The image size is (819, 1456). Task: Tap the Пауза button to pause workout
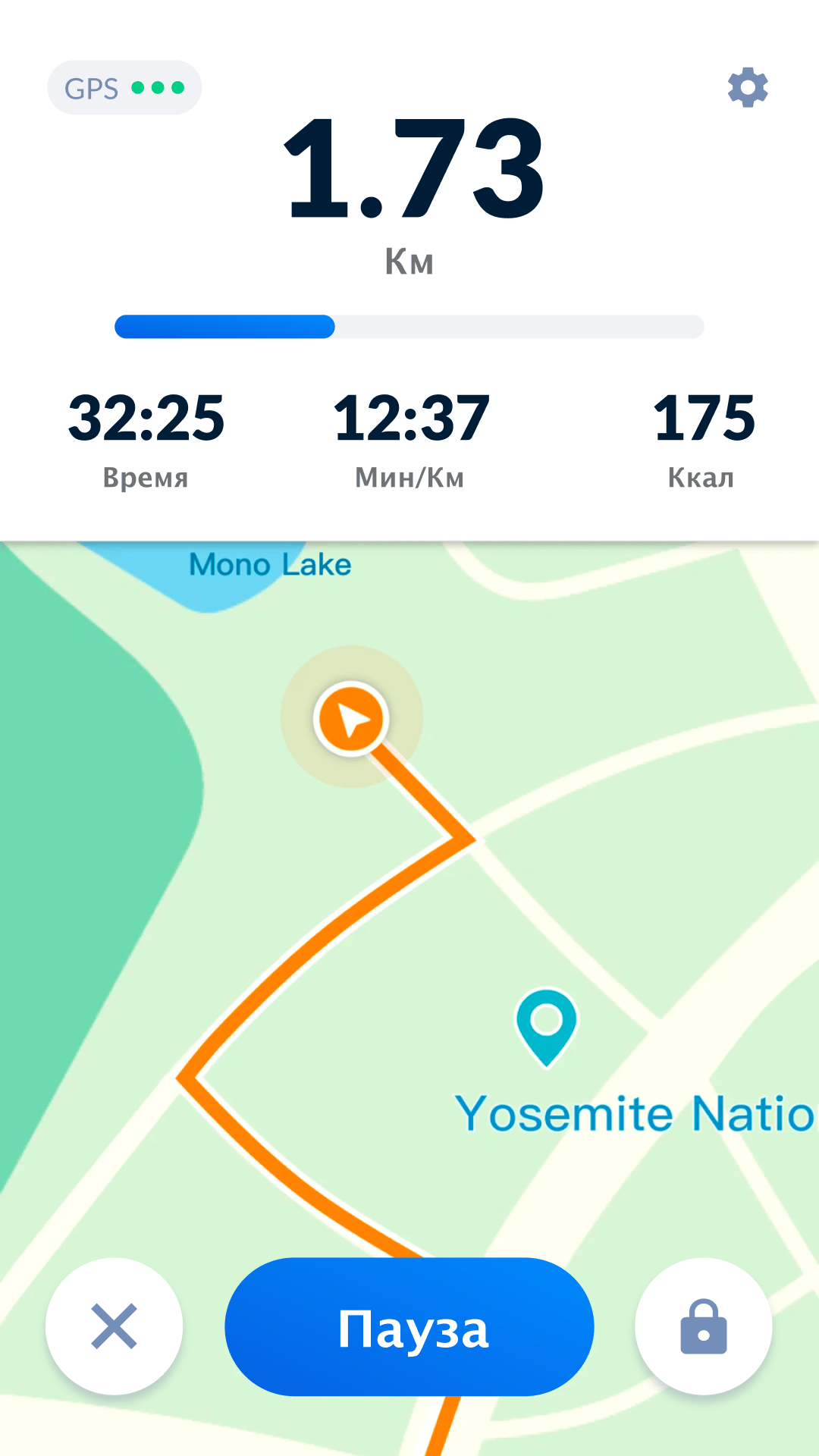click(x=409, y=1326)
